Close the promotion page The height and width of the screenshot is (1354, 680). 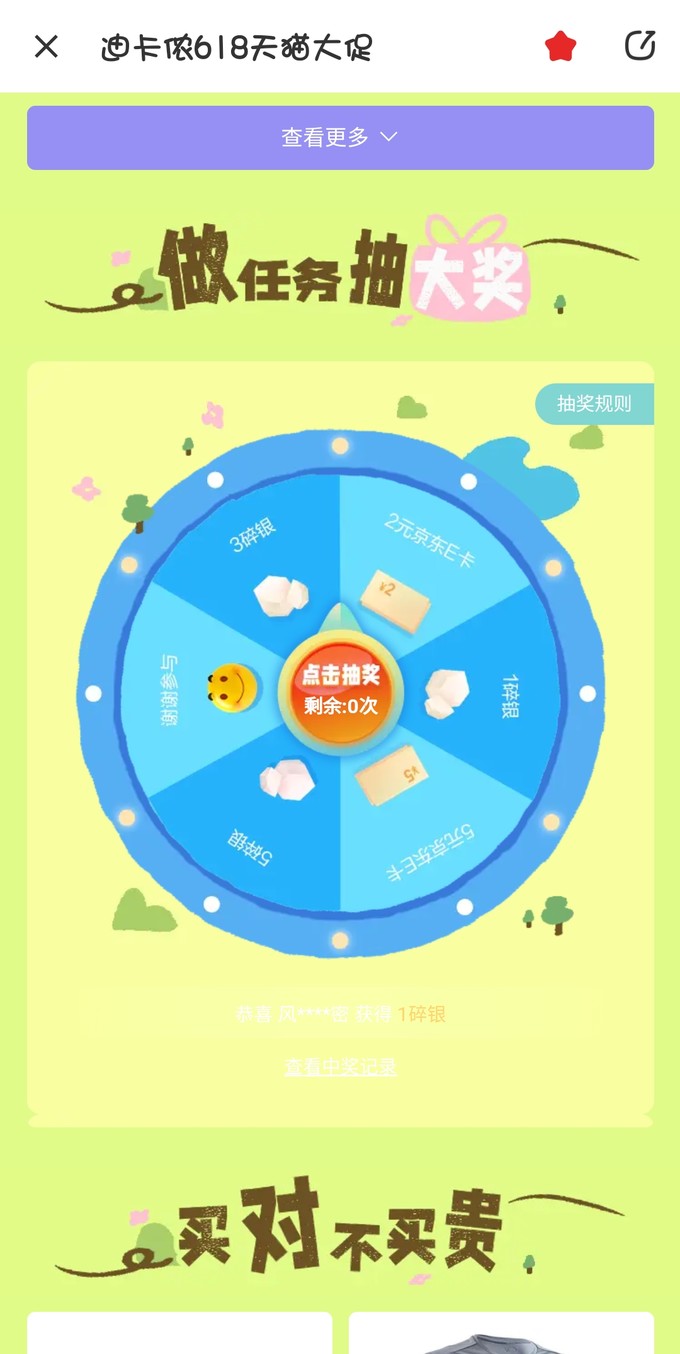pyautogui.click(x=46, y=46)
